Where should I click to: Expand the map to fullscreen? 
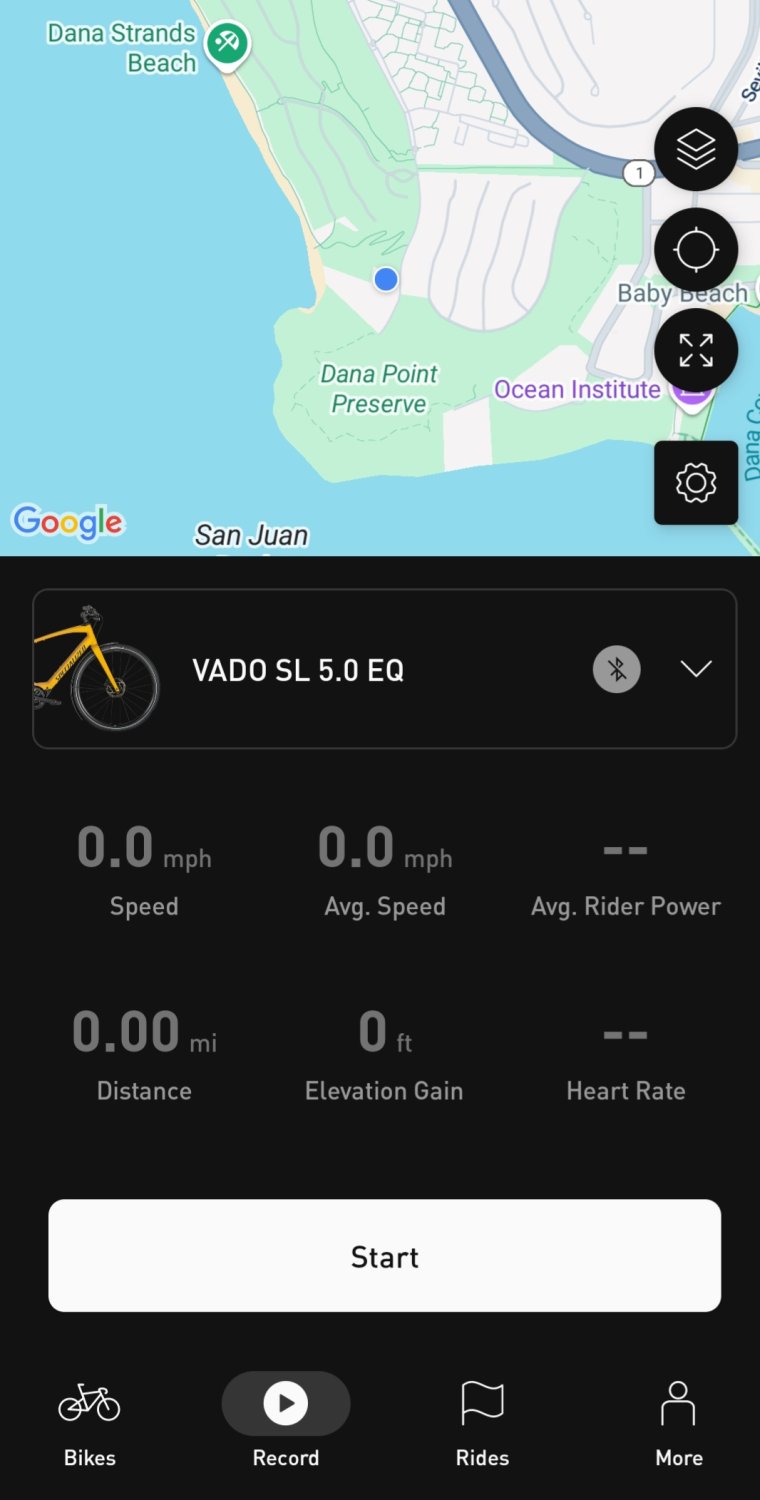point(696,350)
